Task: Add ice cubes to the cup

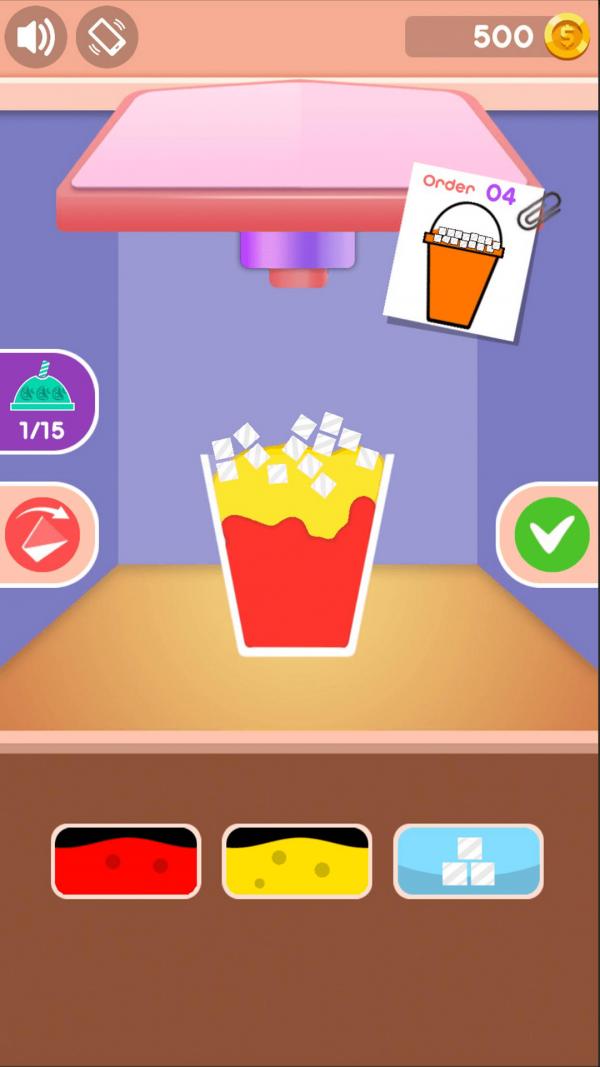Action: (x=468, y=861)
